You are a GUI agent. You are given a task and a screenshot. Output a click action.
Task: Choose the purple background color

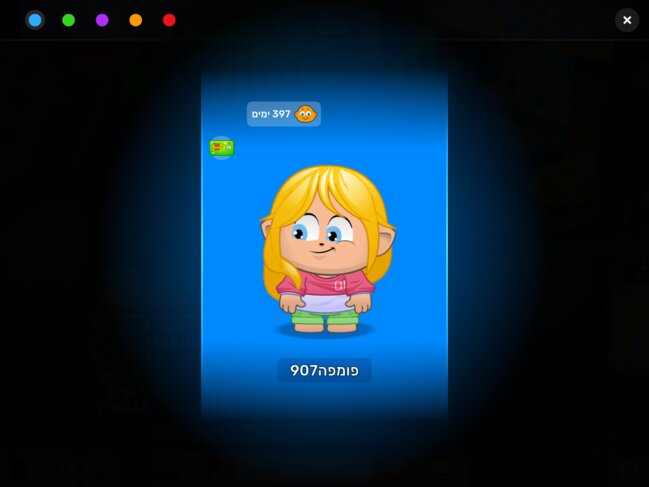102,20
